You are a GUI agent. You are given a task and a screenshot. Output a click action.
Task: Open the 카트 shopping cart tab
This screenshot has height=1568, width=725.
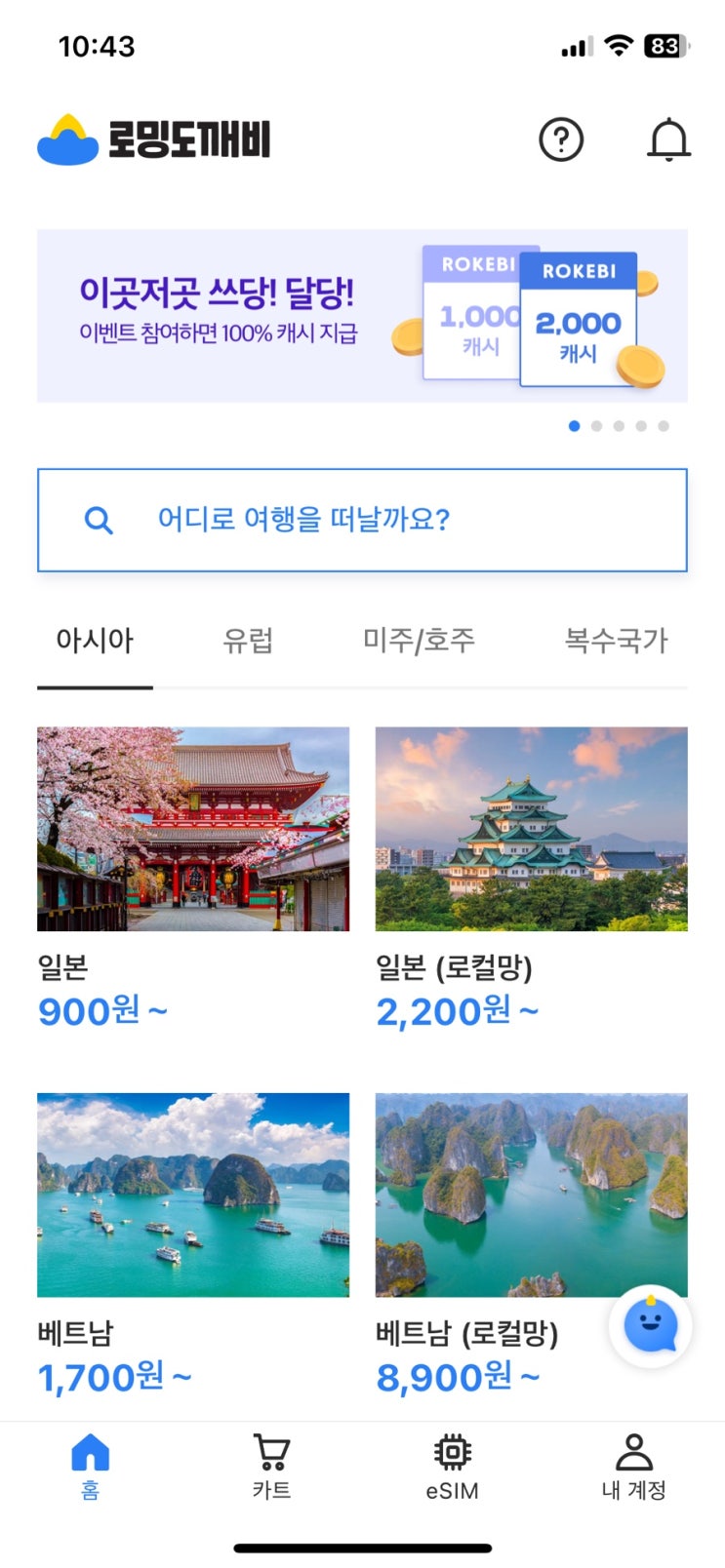pyautogui.click(x=271, y=1466)
